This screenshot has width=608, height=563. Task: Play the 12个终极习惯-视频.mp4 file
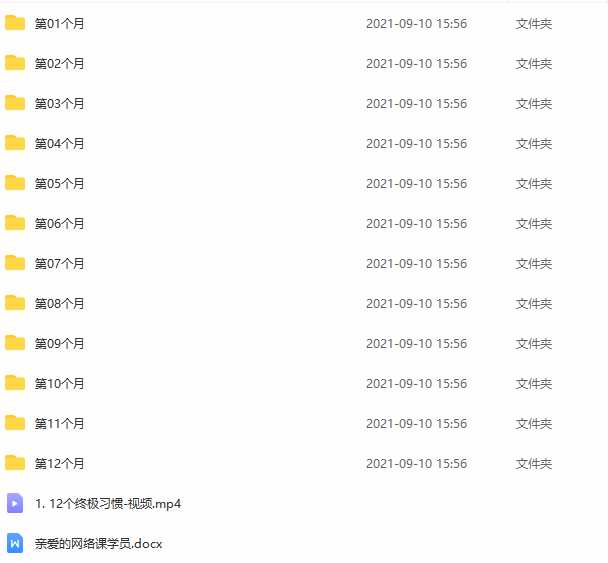[x=107, y=504]
